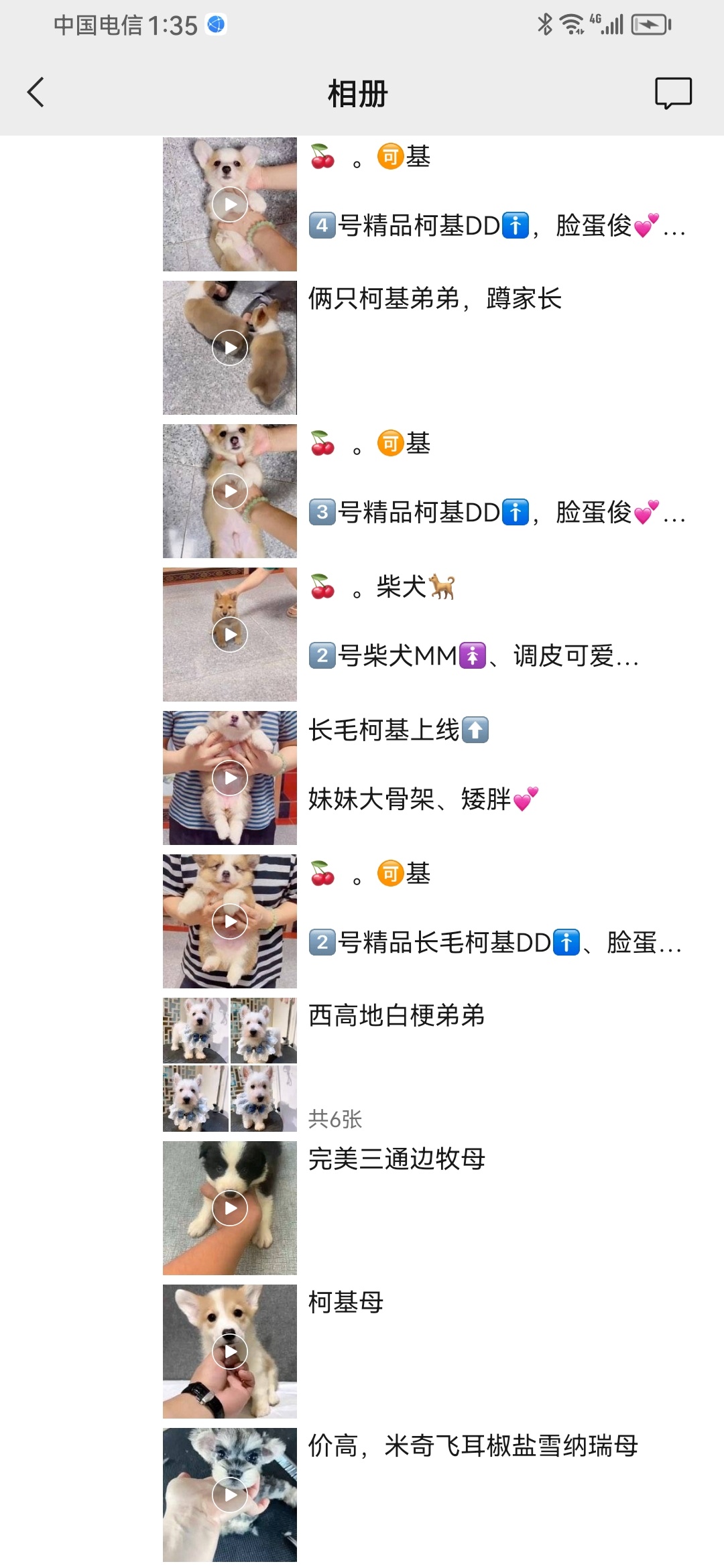Play the 完美三通边牧母 video
Viewport: 724px width, 1568px height.
click(x=230, y=1208)
